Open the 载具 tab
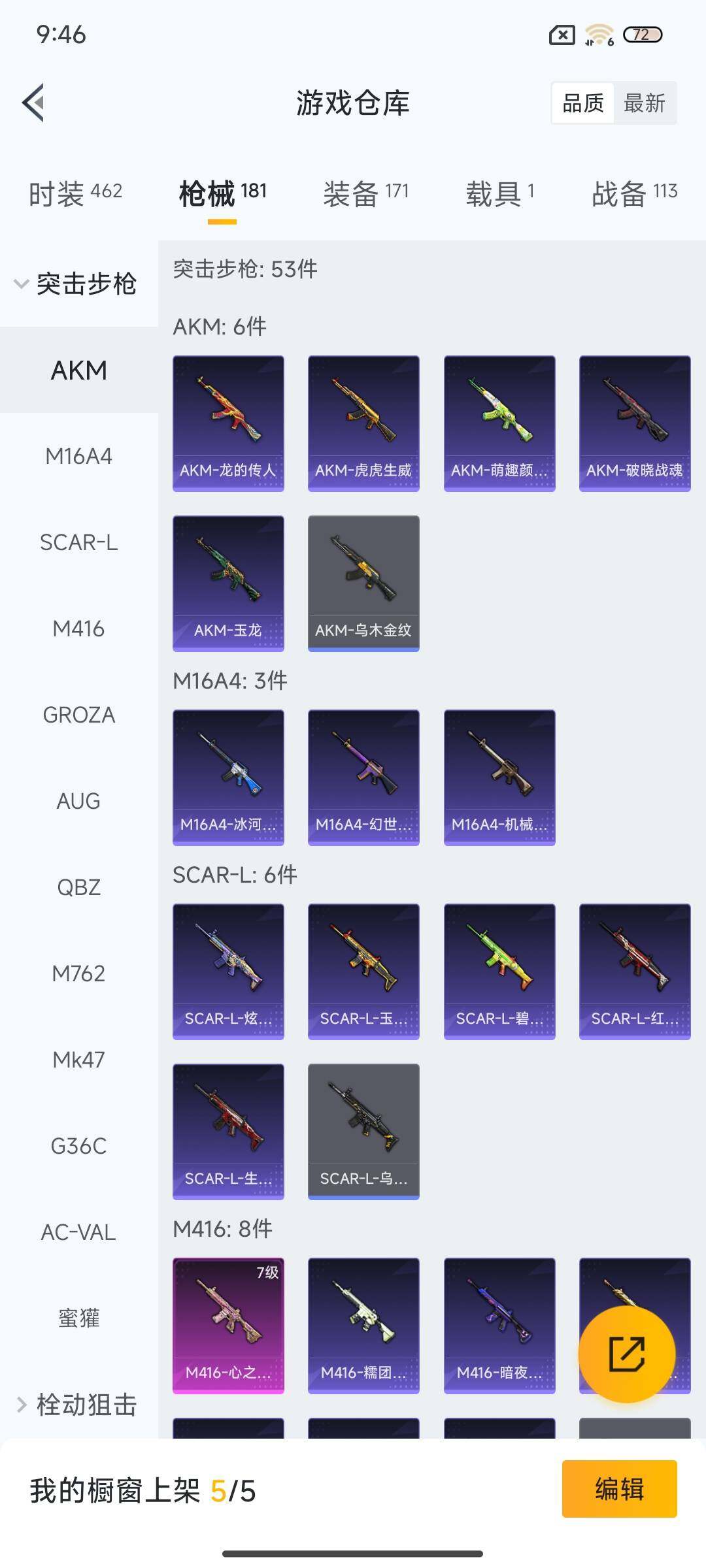This screenshot has height=1568, width=706. (x=500, y=193)
